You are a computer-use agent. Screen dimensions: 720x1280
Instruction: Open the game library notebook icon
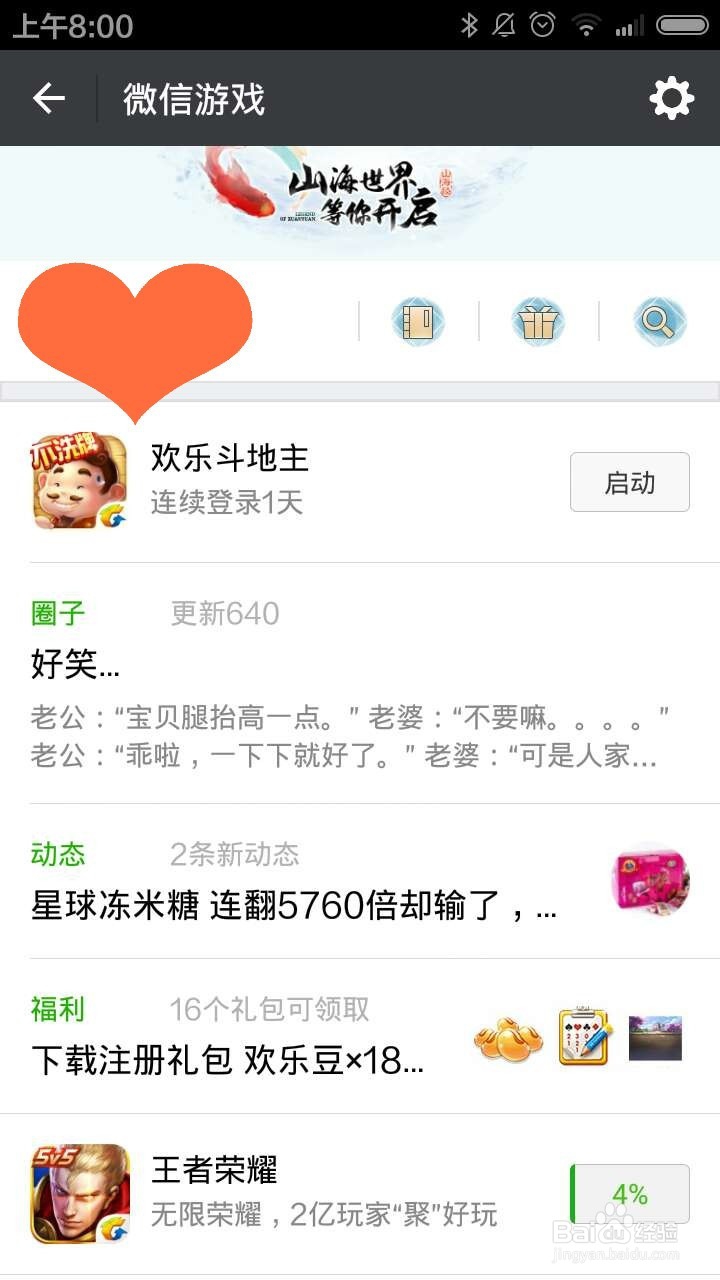[x=416, y=321]
